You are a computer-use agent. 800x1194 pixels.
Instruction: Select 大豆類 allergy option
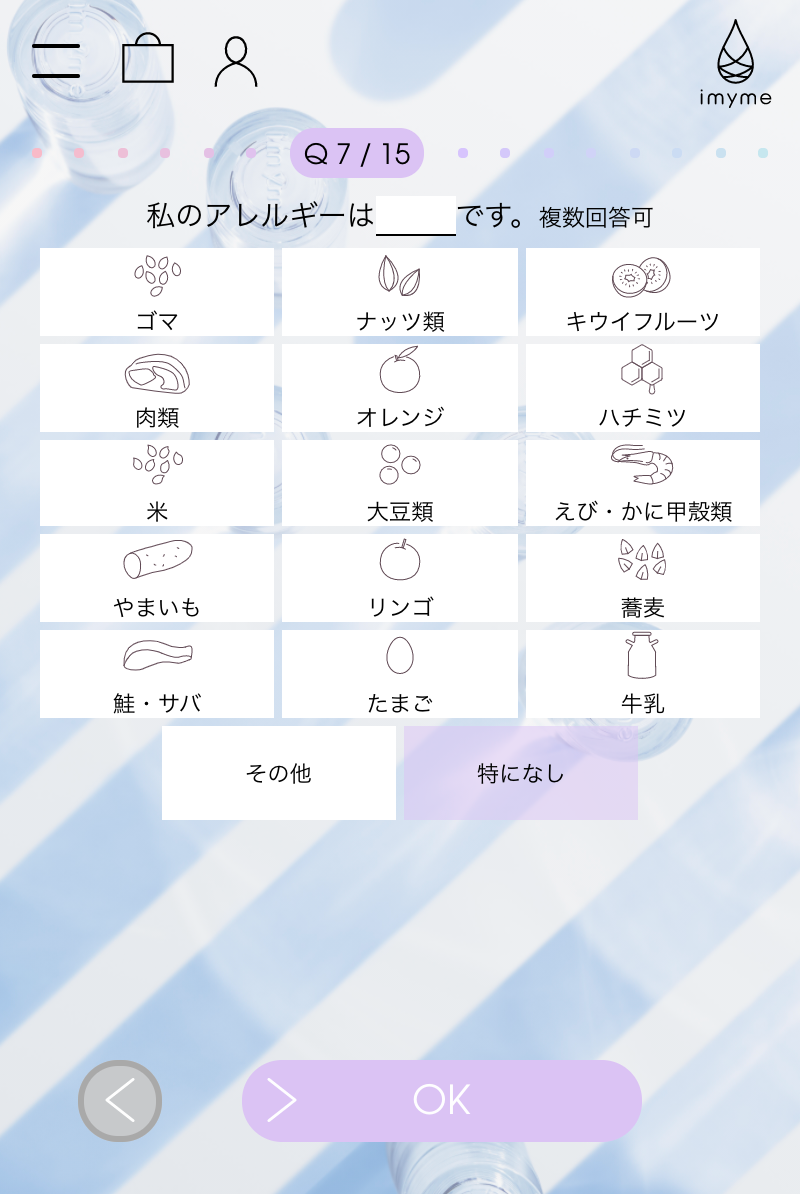point(400,483)
